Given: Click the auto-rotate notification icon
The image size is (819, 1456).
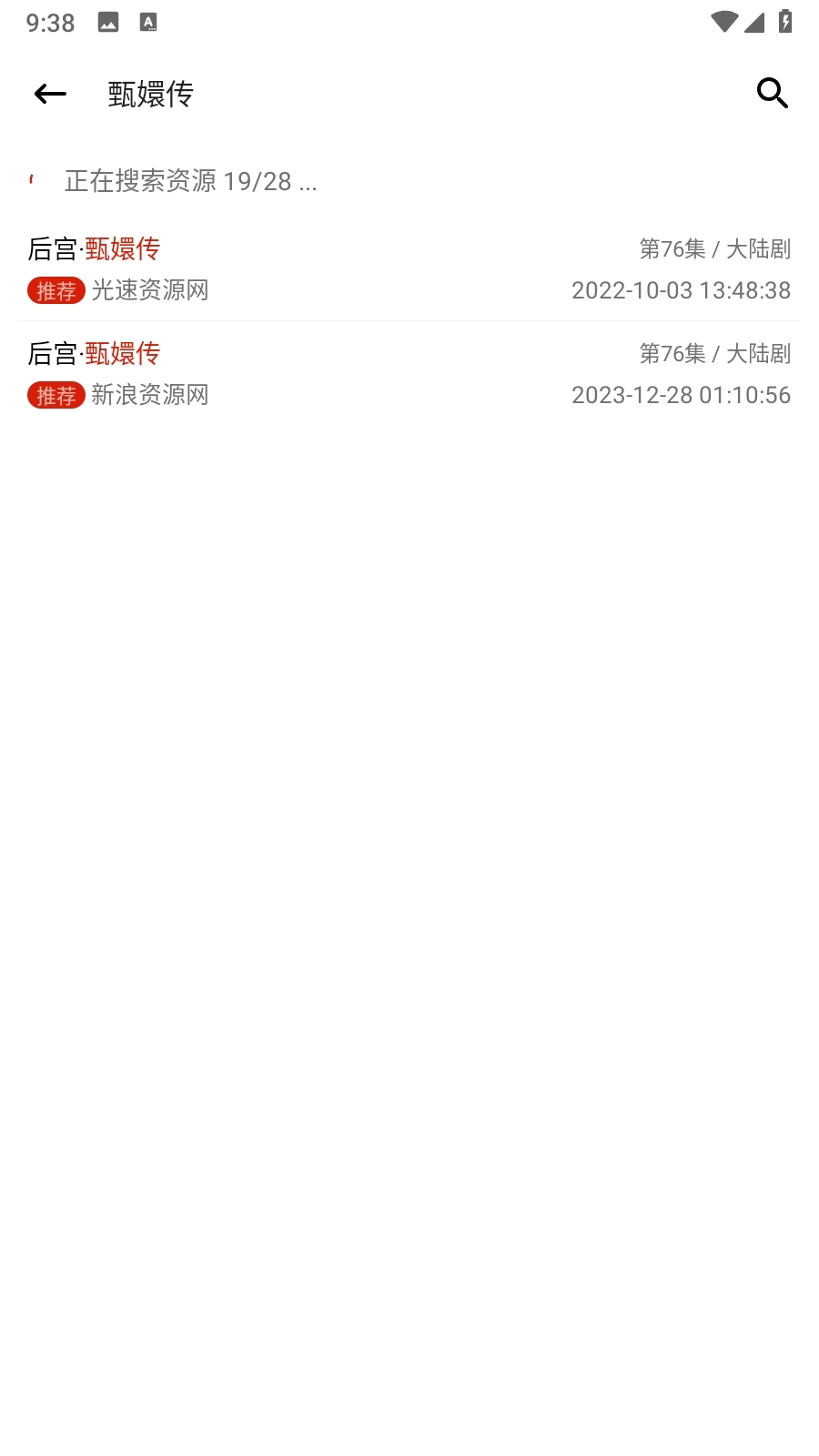Looking at the screenshot, I should (149, 22).
